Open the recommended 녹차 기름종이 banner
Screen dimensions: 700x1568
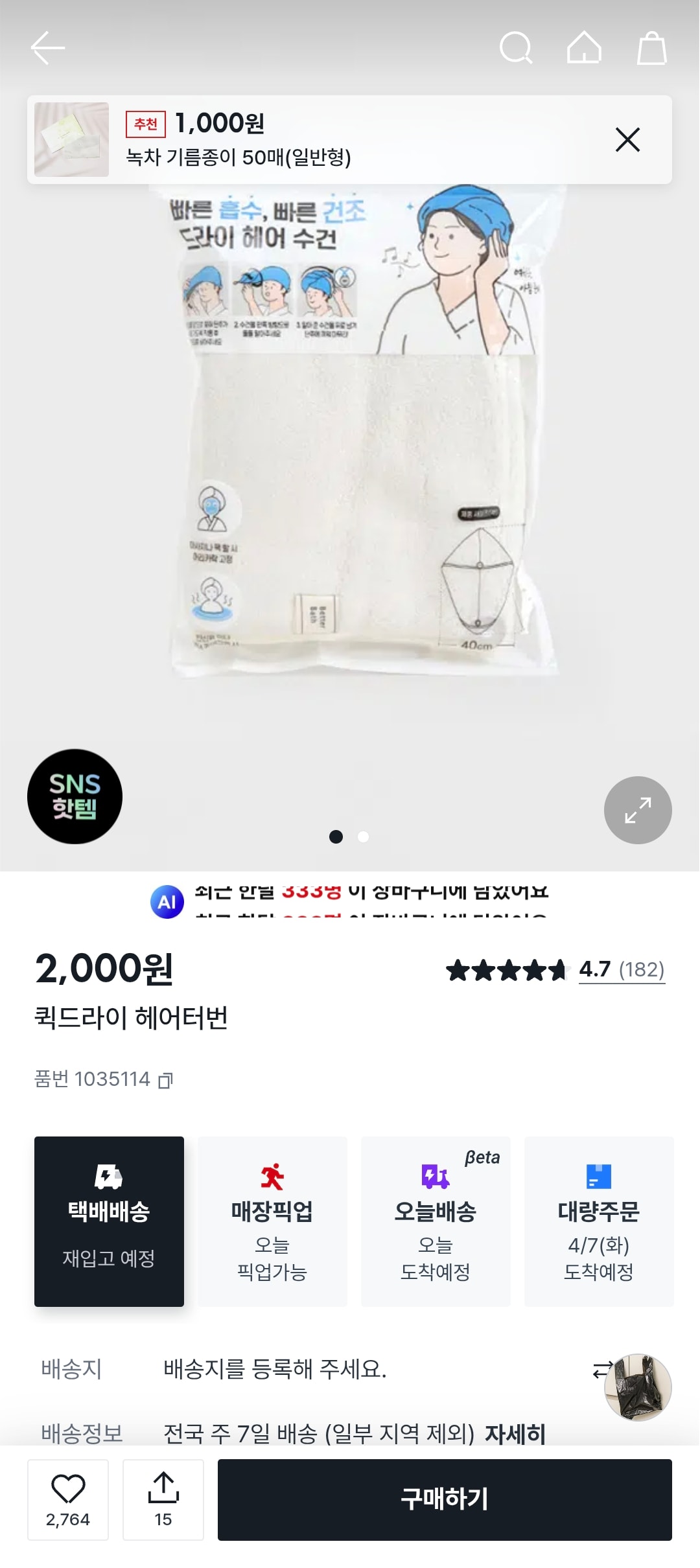pyautogui.click(x=292, y=139)
